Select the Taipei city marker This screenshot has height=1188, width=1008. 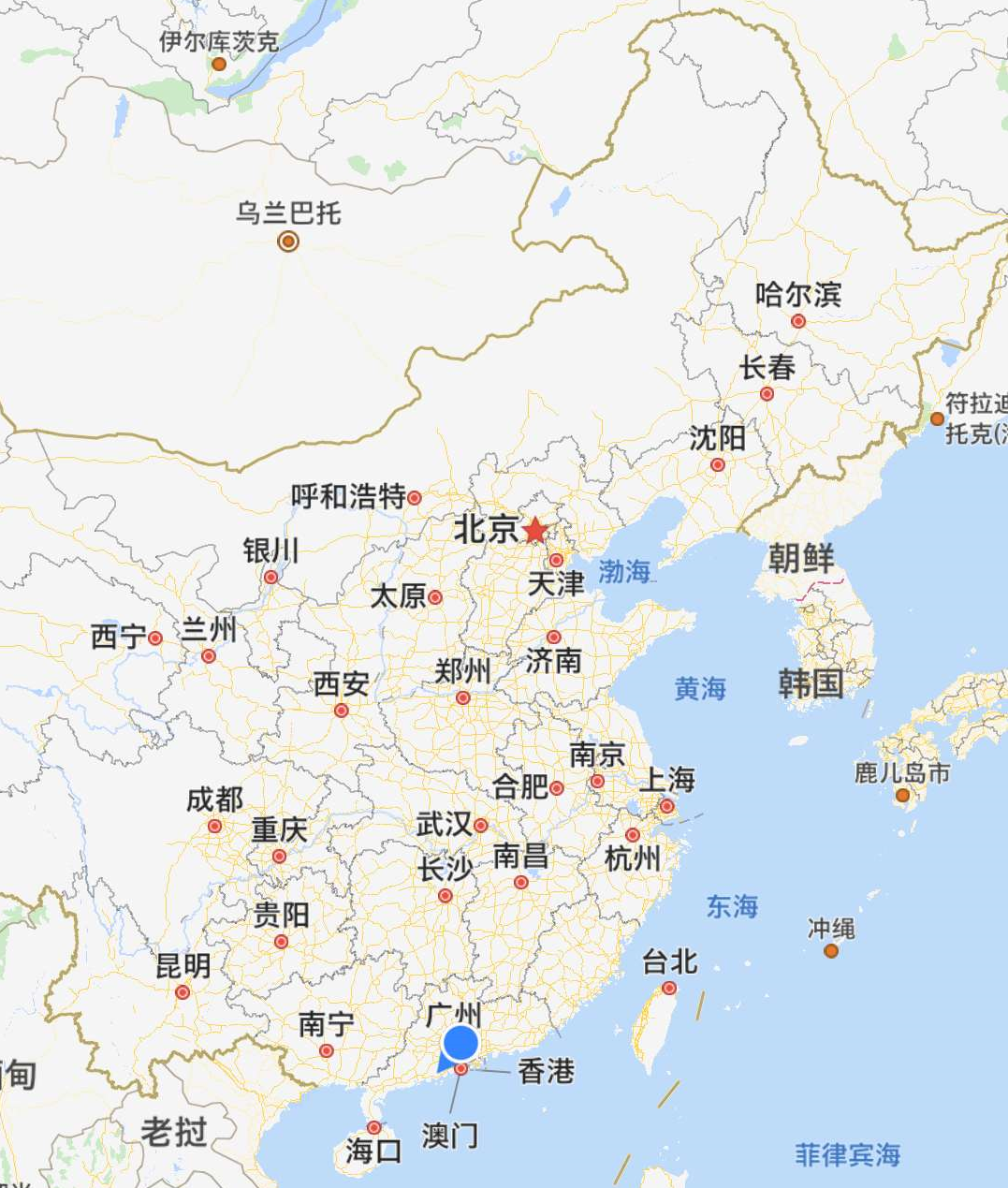tap(669, 989)
